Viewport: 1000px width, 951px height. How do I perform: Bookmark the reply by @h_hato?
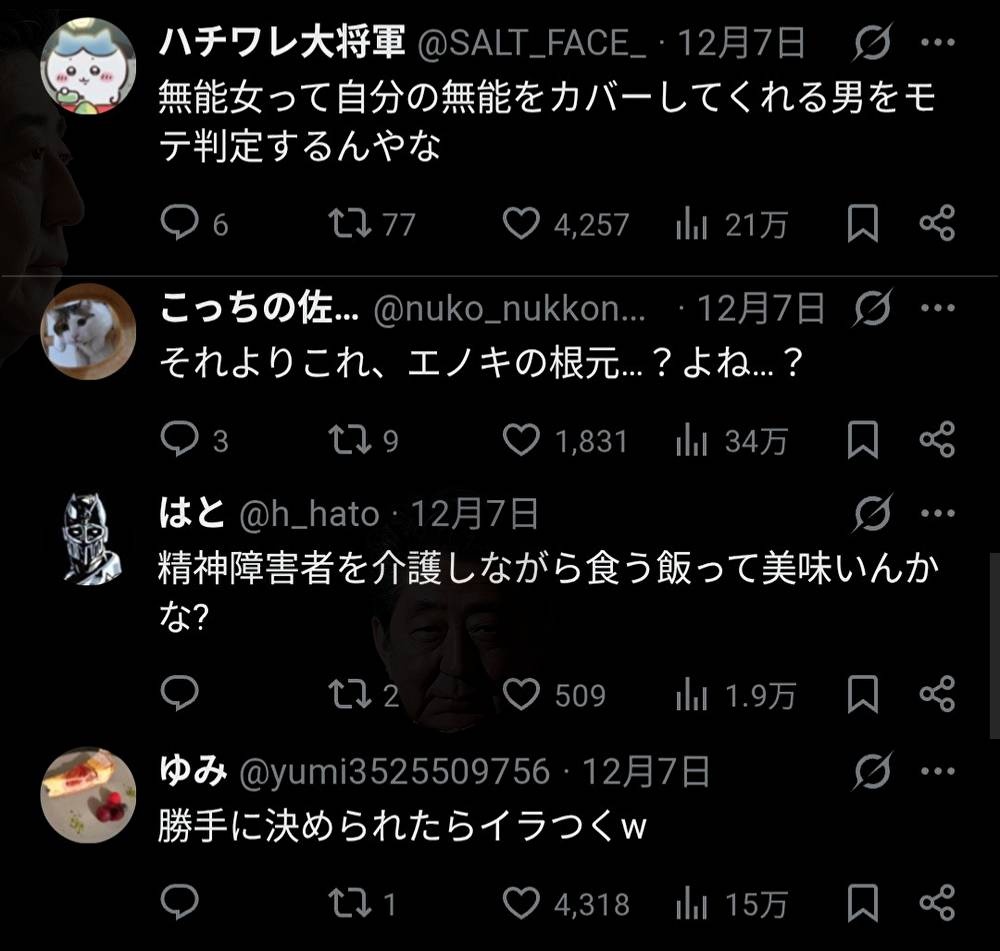862,694
